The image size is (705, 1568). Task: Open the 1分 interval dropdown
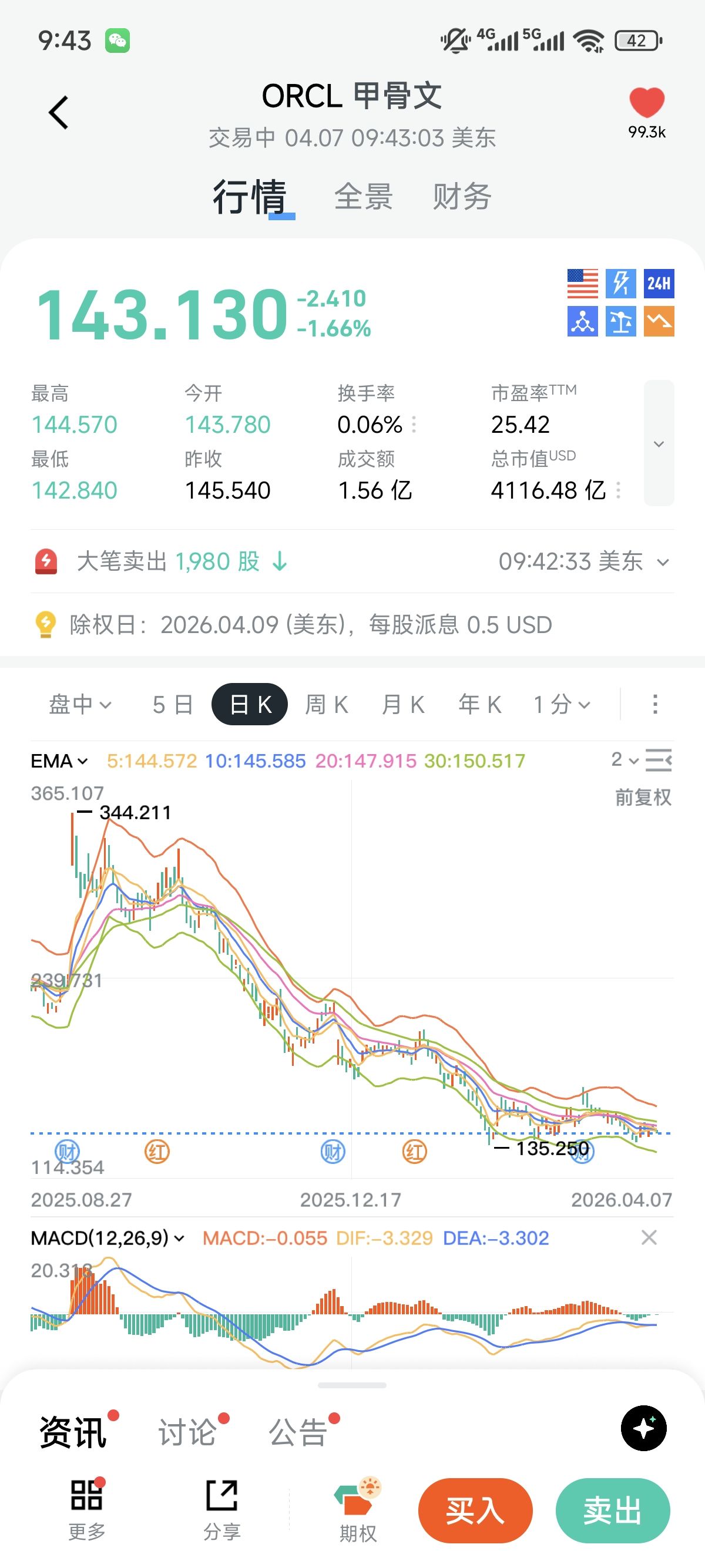click(x=561, y=704)
